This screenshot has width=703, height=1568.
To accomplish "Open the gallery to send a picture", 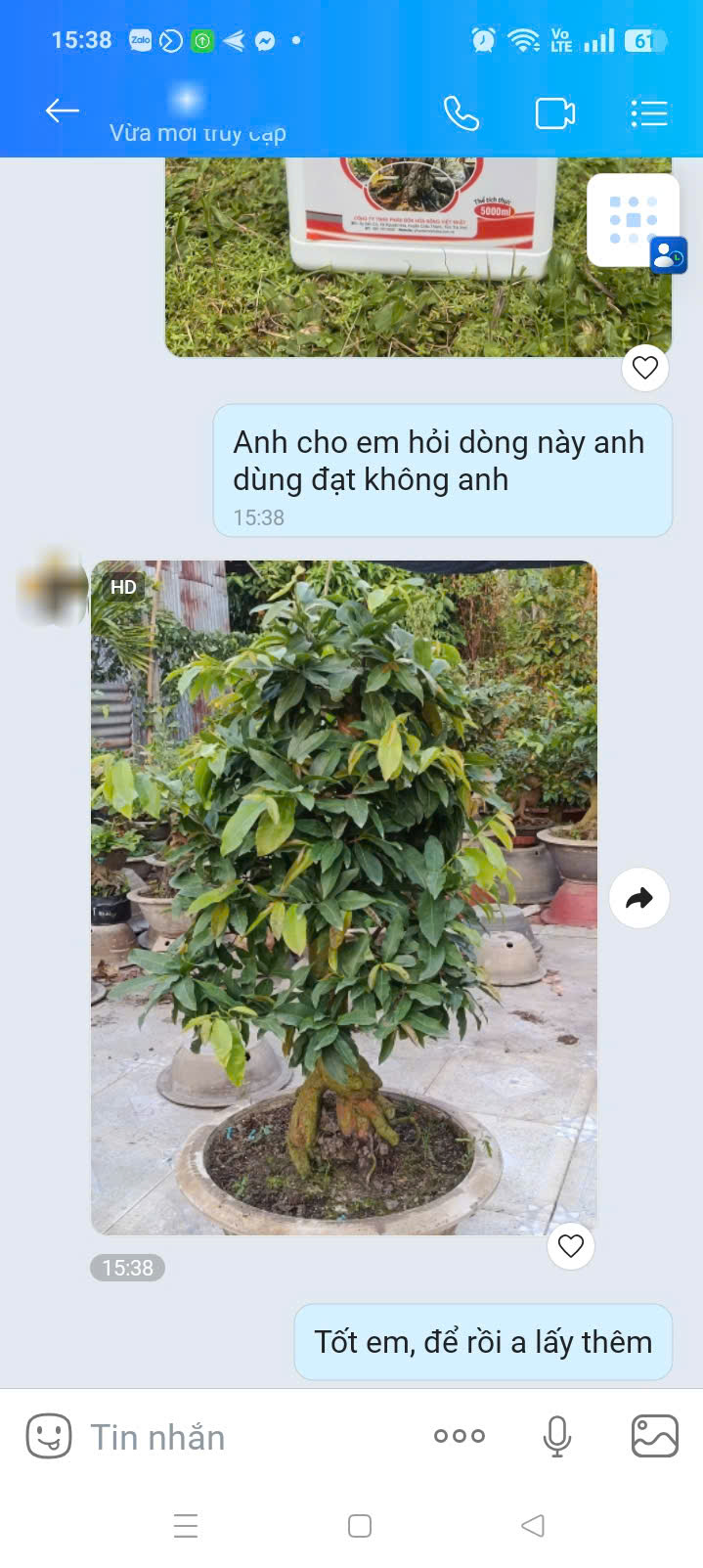I will (x=654, y=1436).
